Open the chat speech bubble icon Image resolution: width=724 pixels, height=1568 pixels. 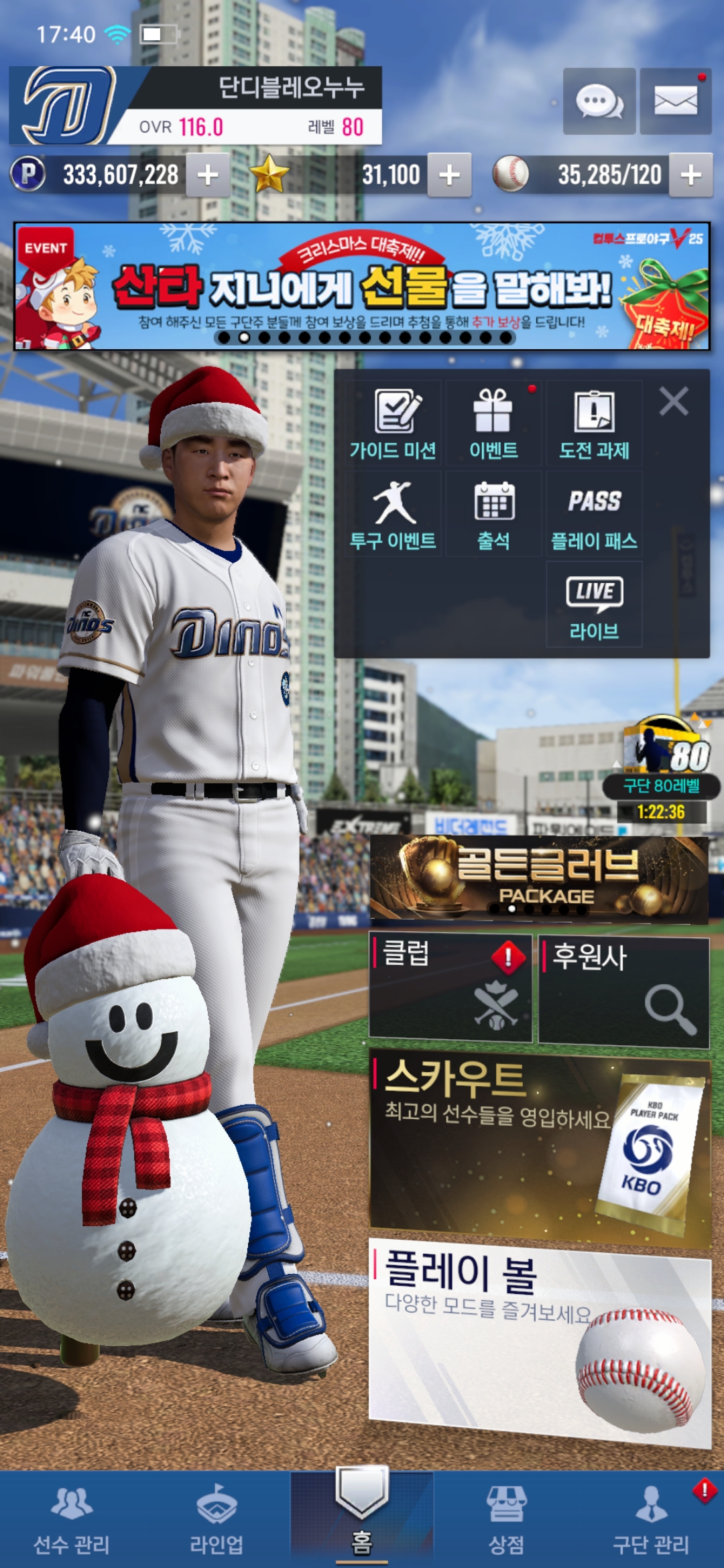(599, 102)
